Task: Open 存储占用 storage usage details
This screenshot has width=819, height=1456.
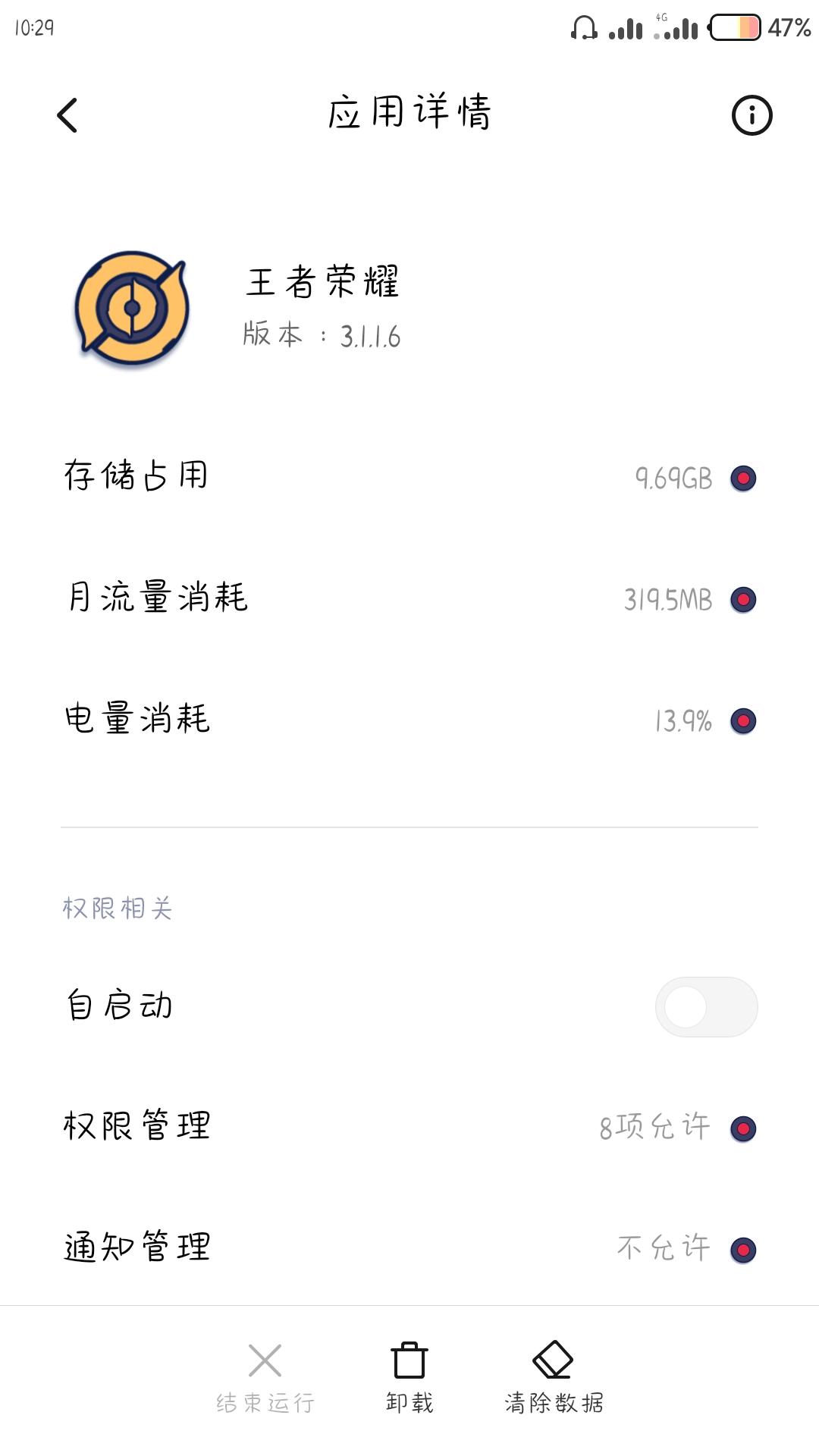Action: pyautogui.click(x=409, y=478)
